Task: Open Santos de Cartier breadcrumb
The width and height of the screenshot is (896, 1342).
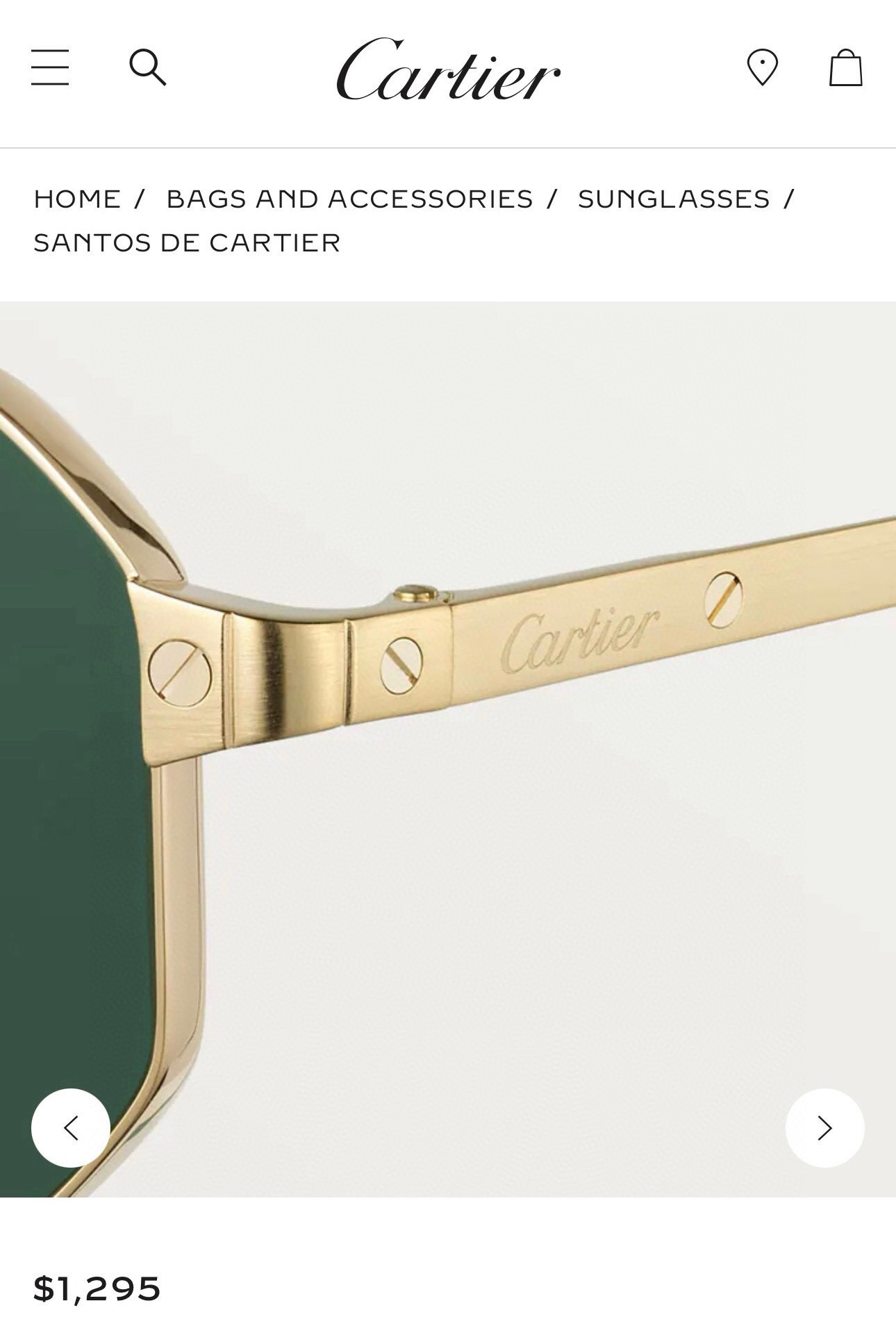Action: (187, 243)
